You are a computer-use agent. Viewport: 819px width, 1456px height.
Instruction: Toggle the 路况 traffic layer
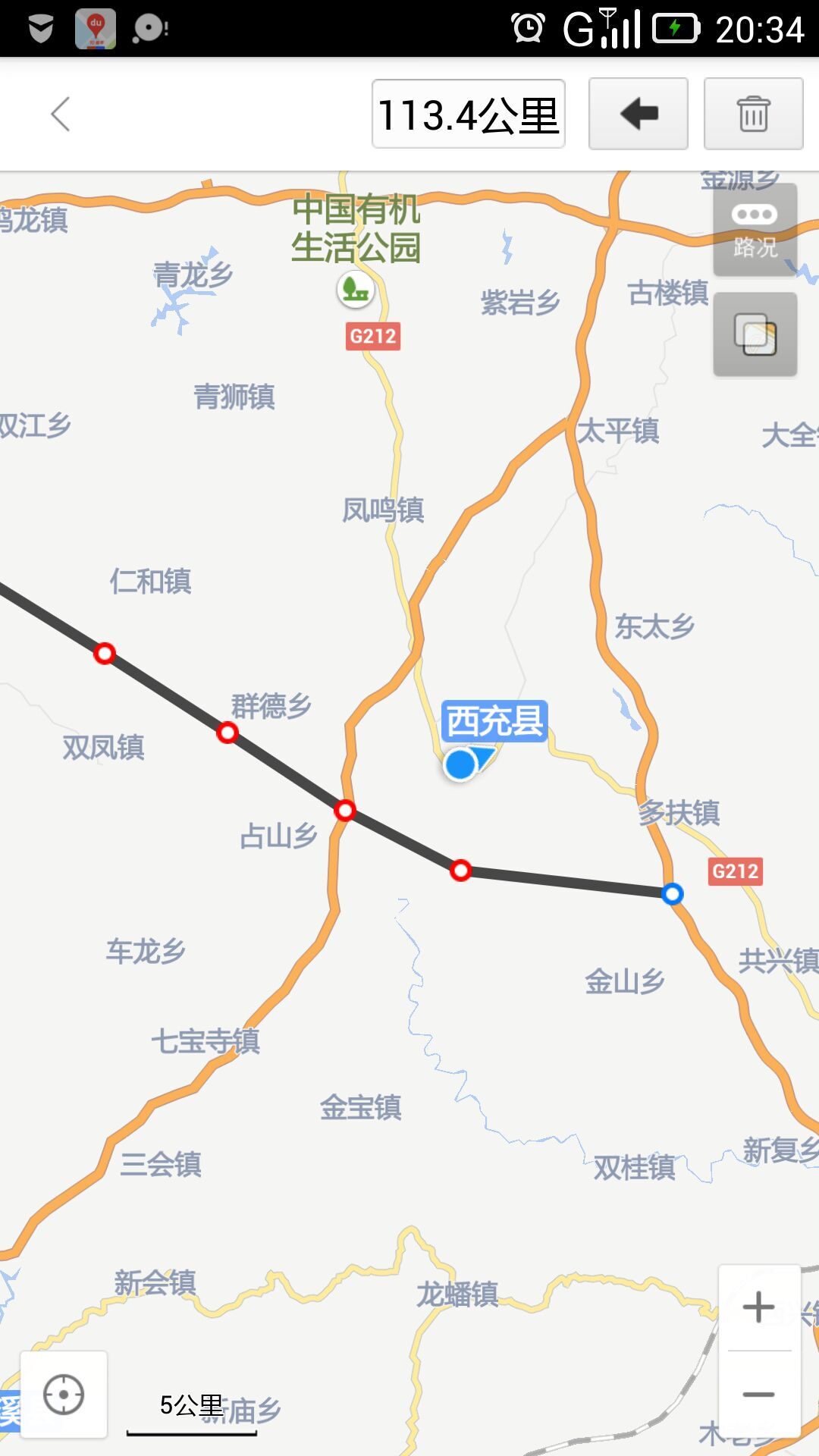(755, 230)
